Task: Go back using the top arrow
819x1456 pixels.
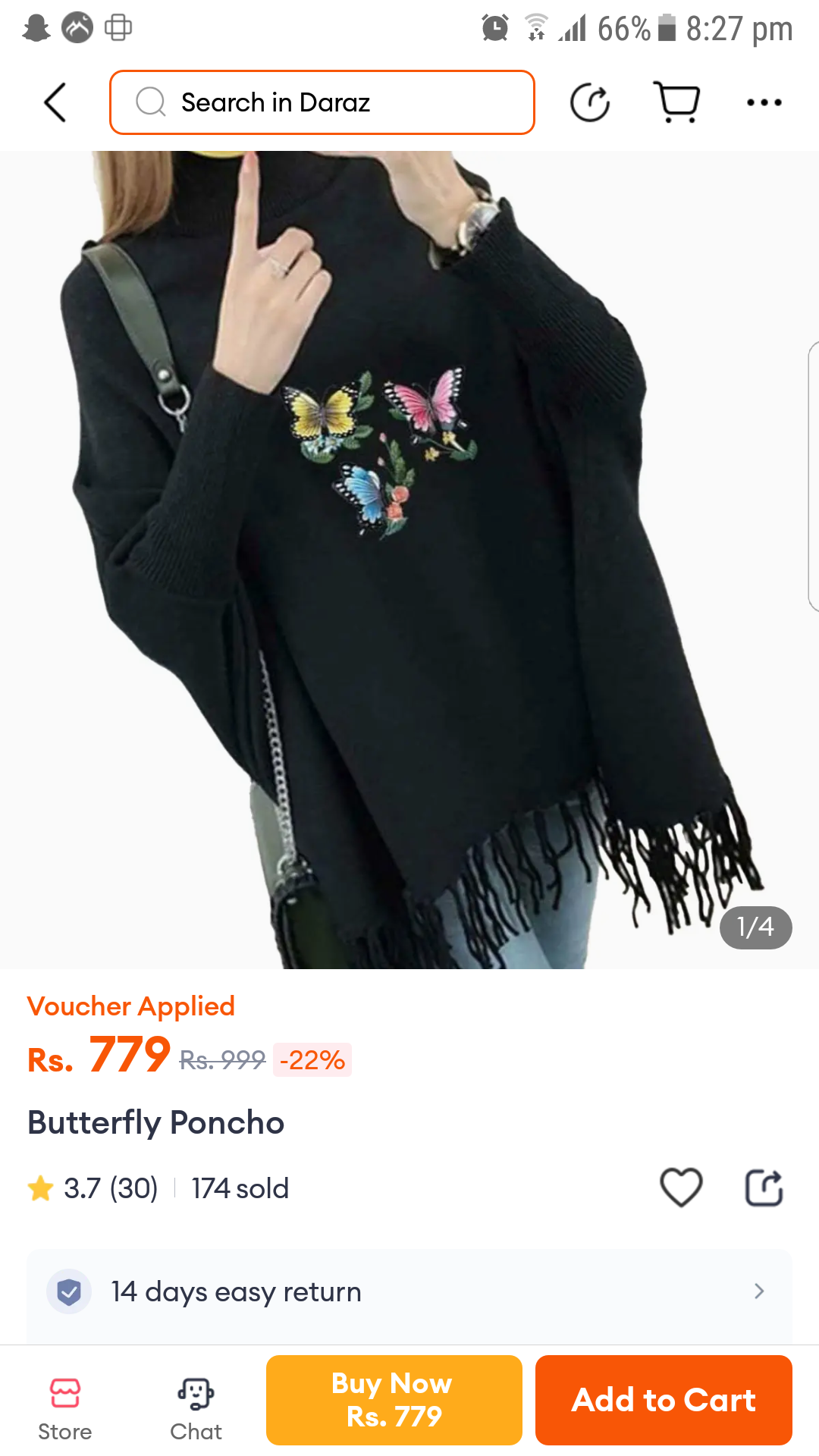Action: [55, 102]
